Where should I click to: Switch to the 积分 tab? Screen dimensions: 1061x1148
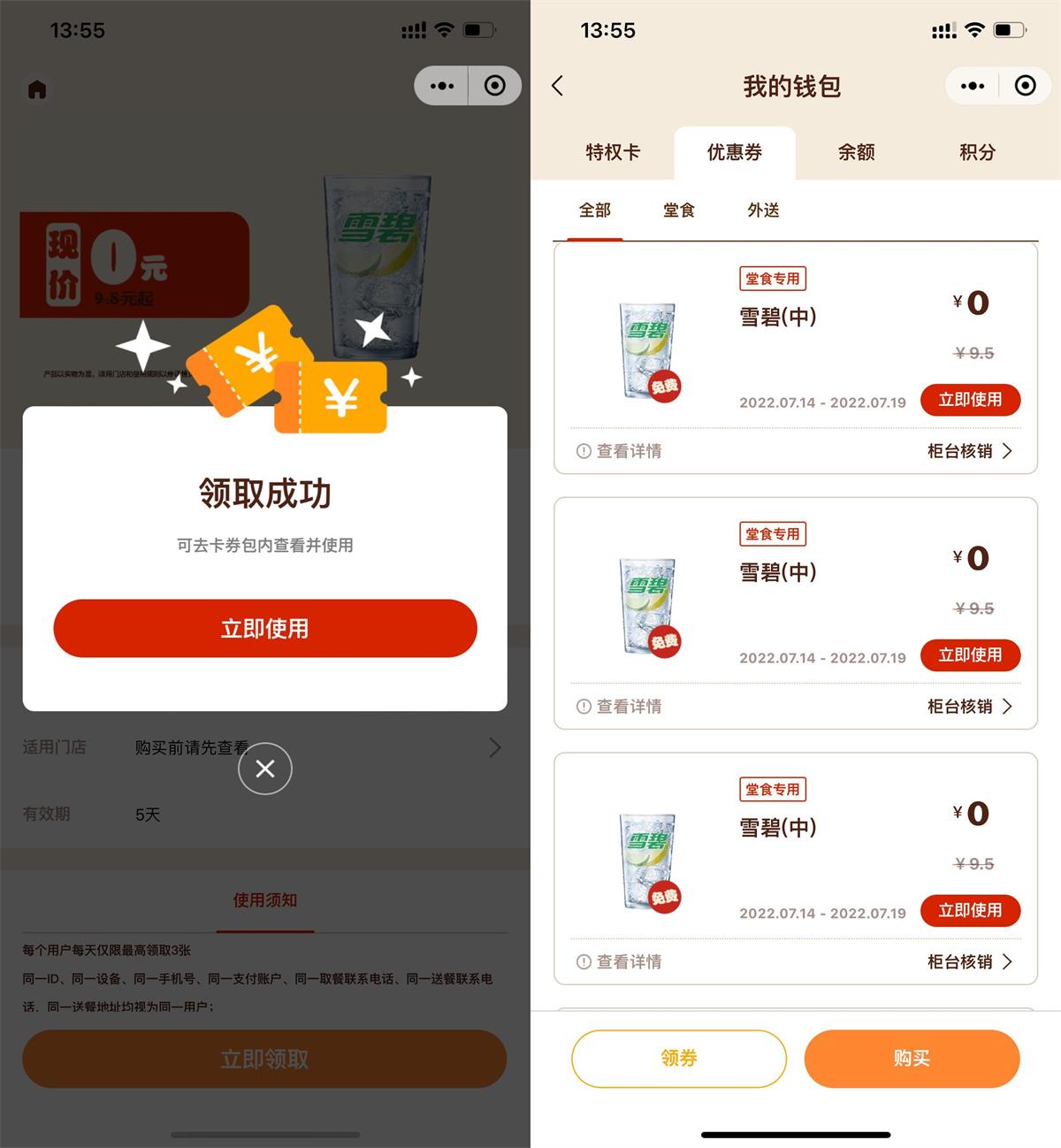click(x=977, y=152)
